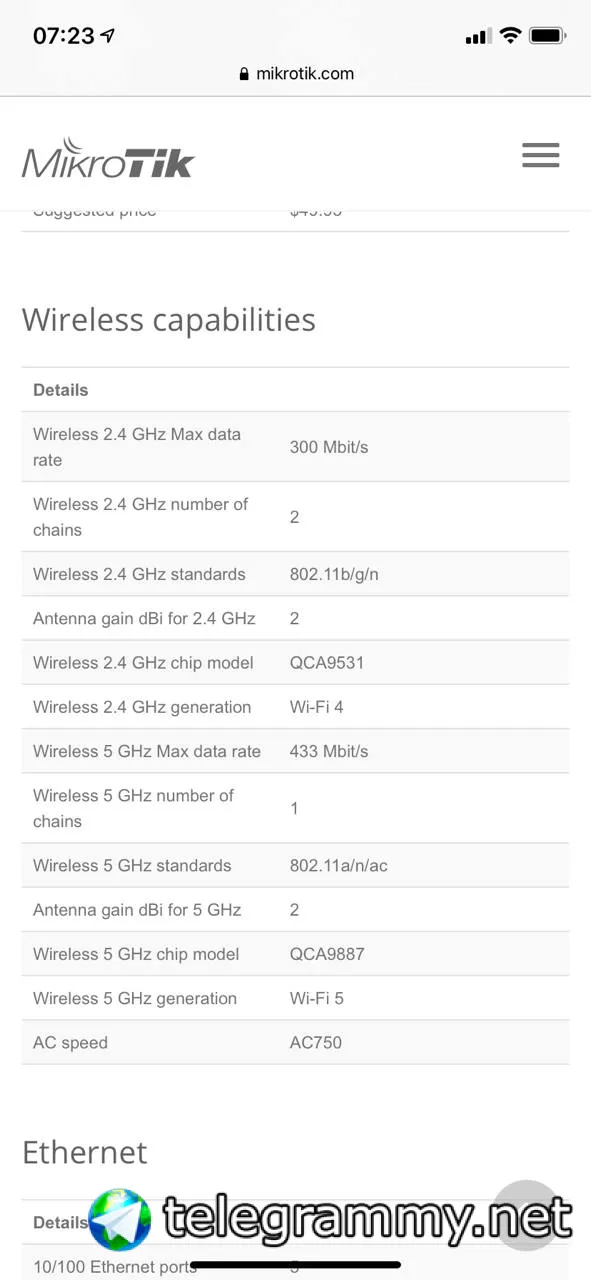
Task: Tap the mikrotik.com address bar
Action: pos(296,73)
